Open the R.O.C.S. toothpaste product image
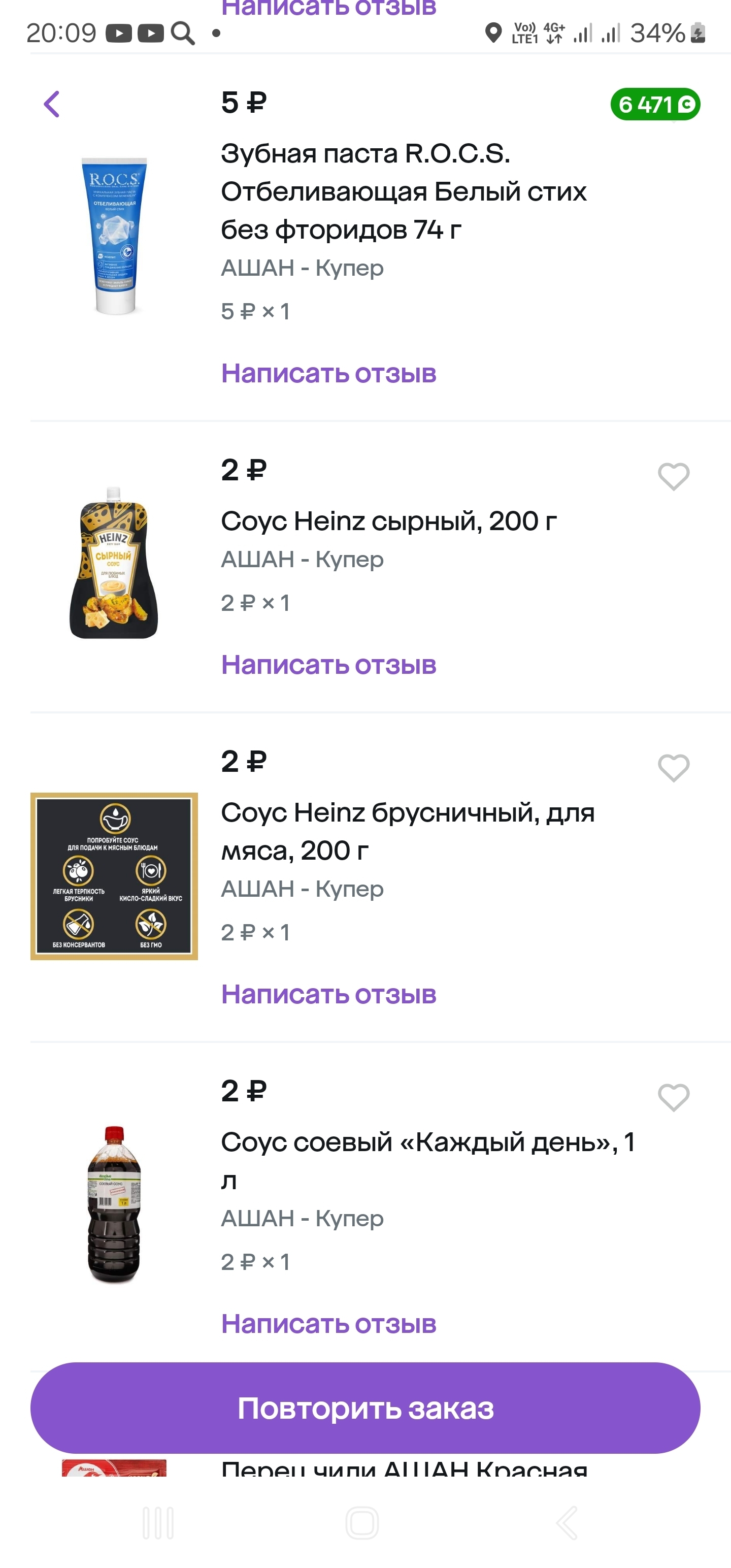 pyautogui.click(x=114, y=236)
